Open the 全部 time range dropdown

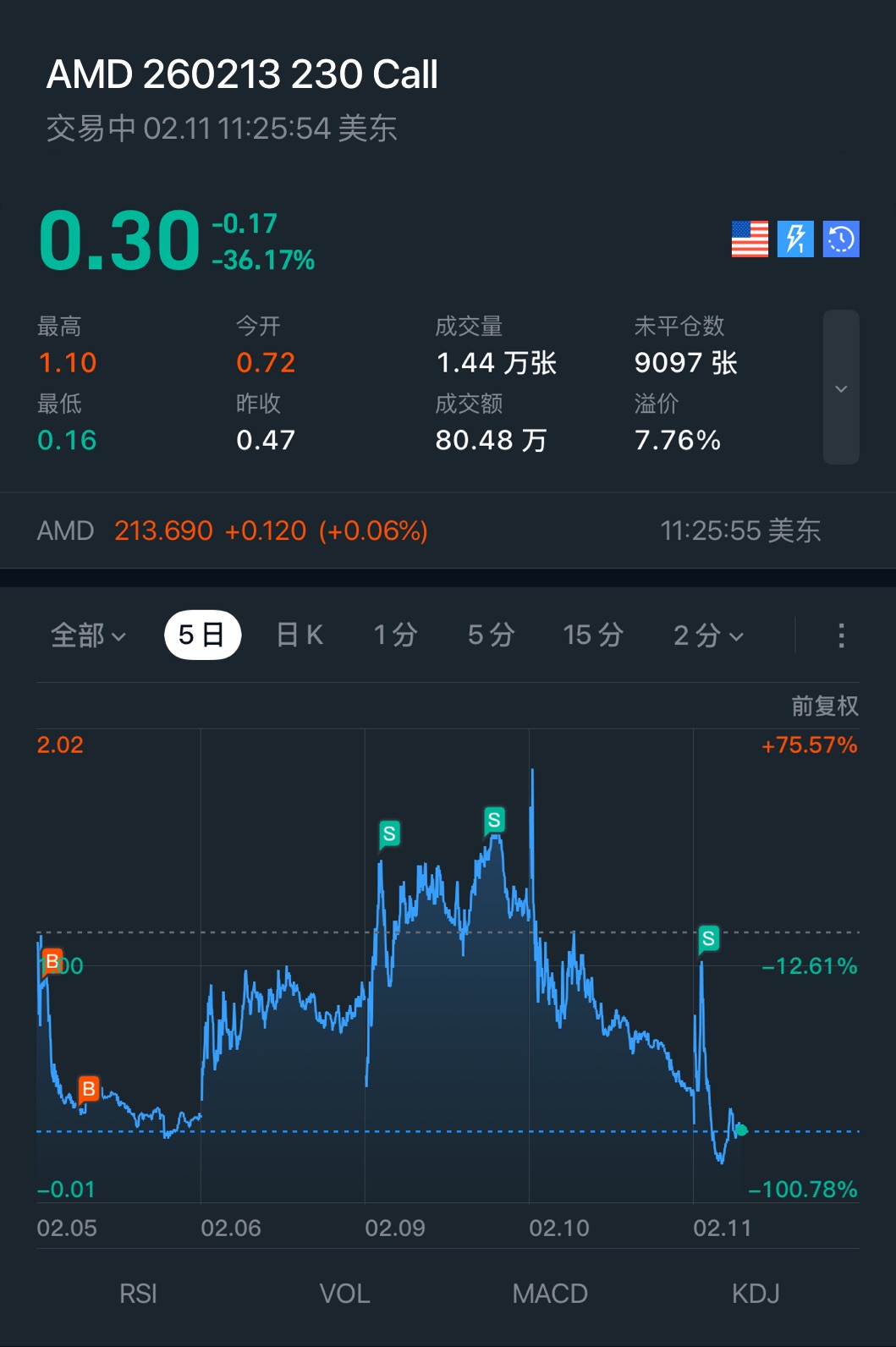click(x=88, y=635)
